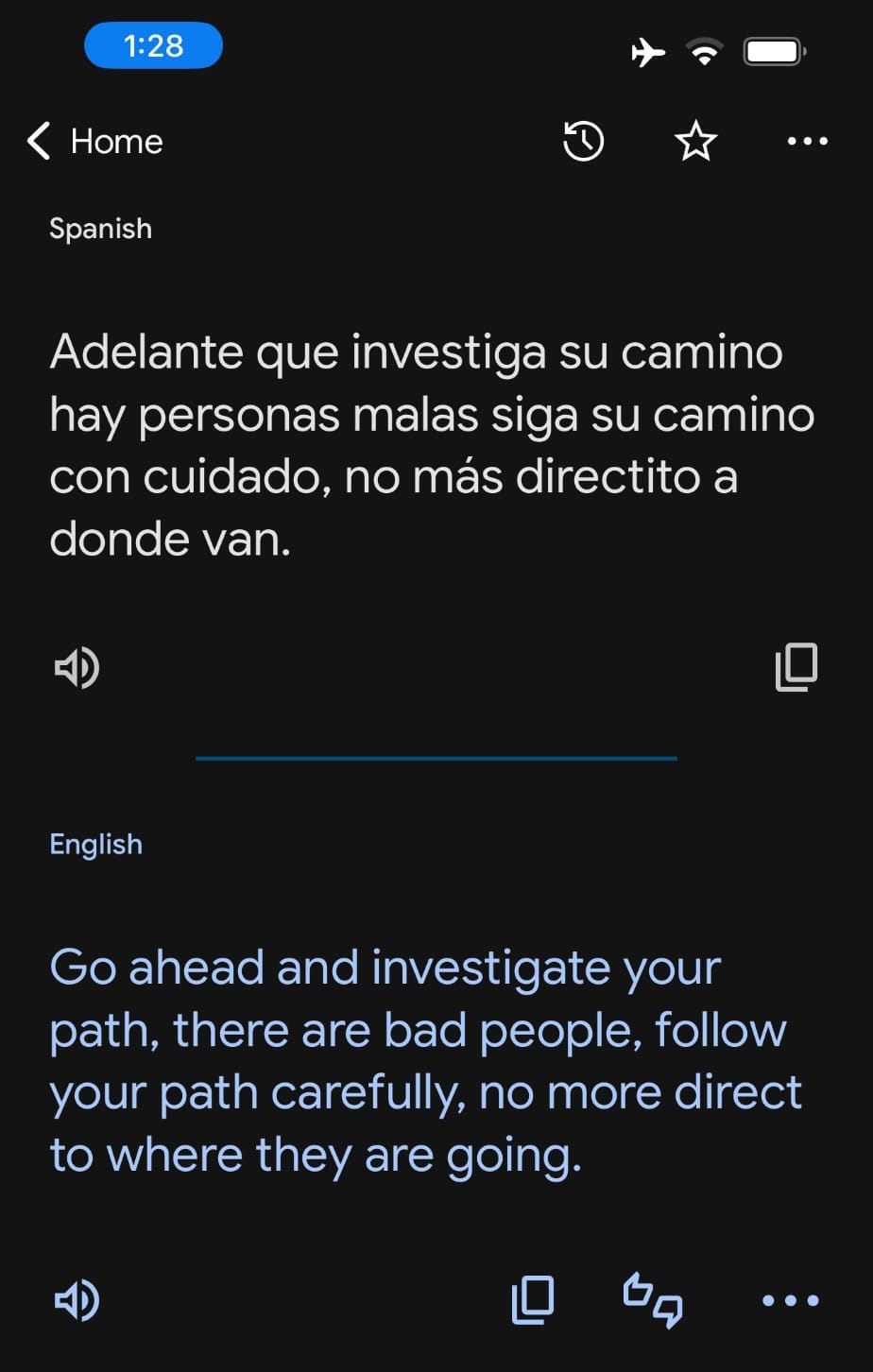The image size is (873, 1372).
Task: Listen to the Spanish text
Action: [77, 668]
